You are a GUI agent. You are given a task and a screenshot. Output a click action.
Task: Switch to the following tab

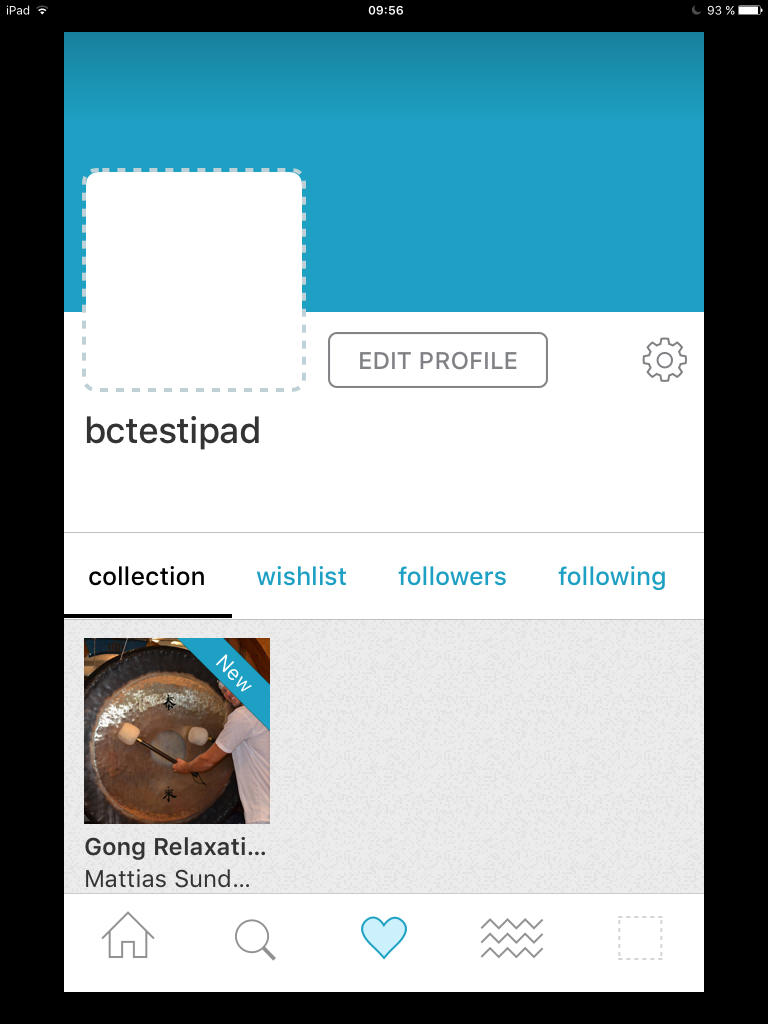pos(611,577)
